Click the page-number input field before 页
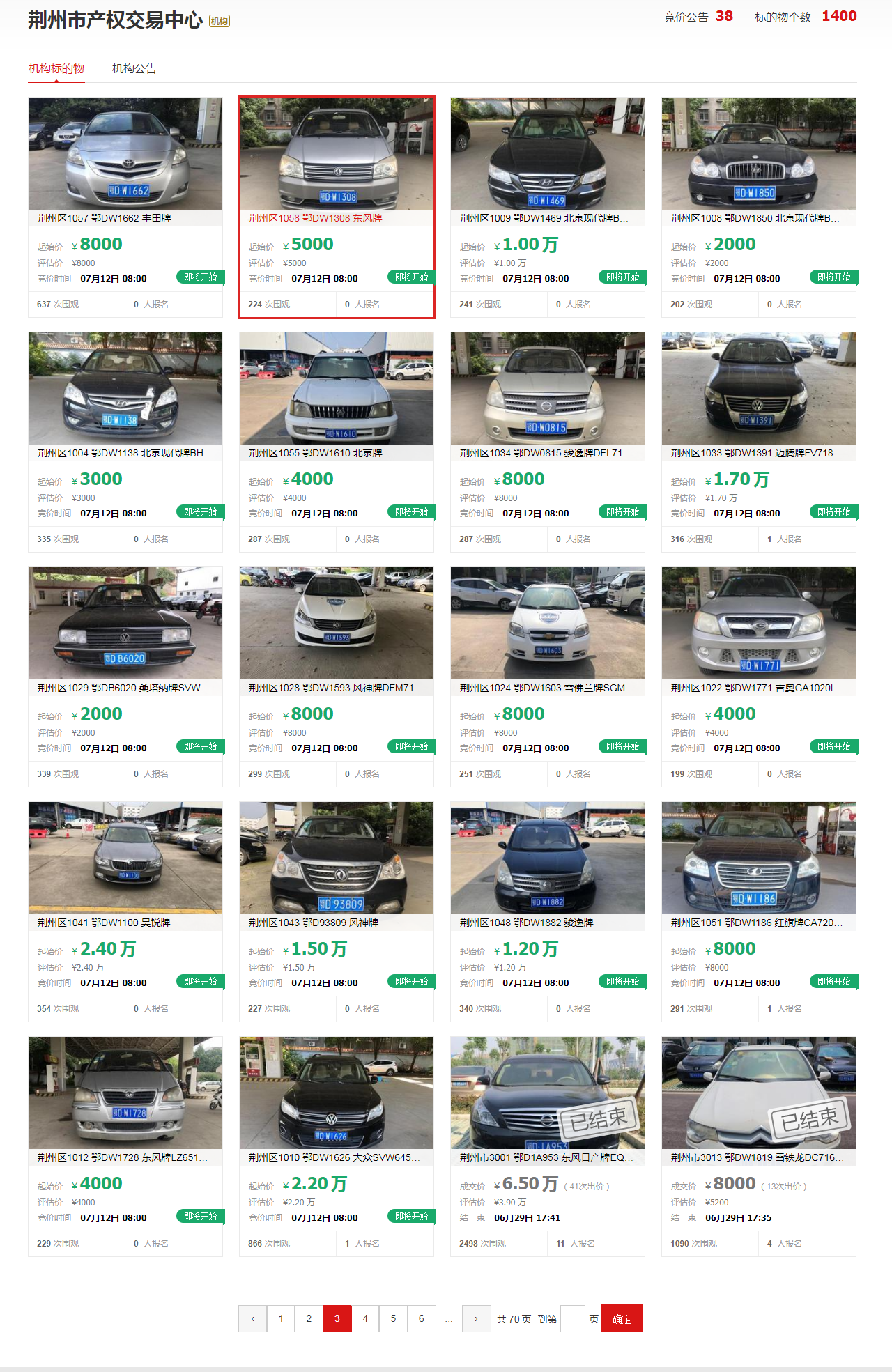 point(573,1318)
